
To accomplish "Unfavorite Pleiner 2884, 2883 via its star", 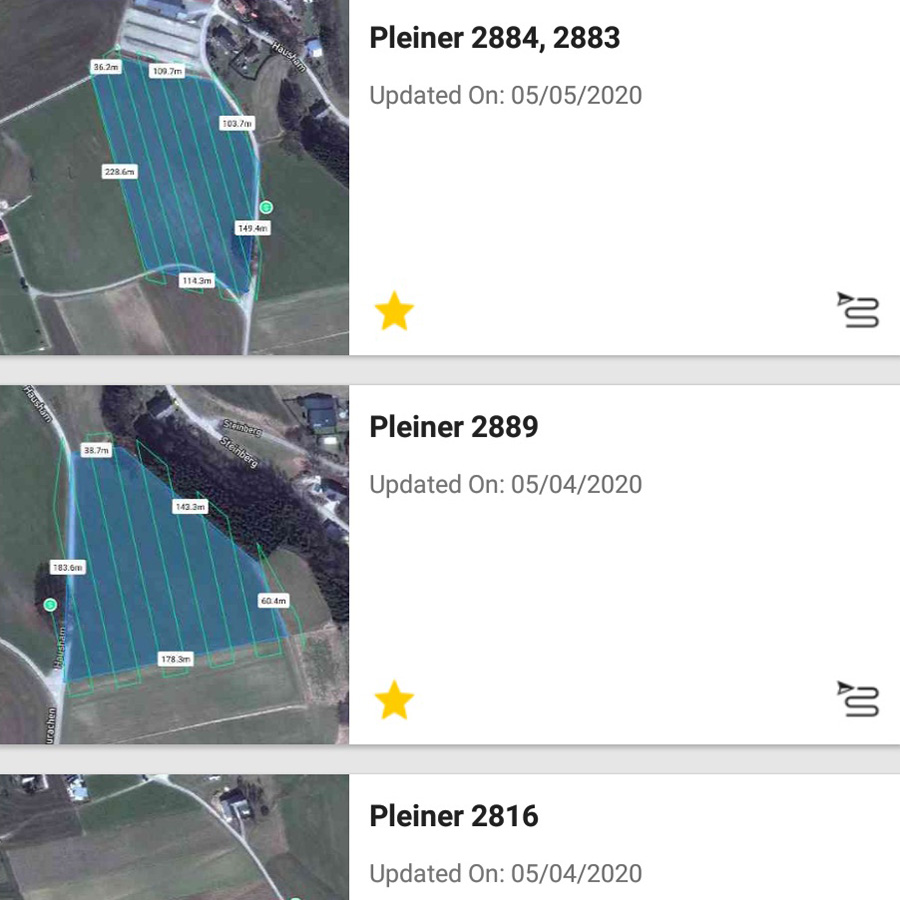I will coord(394,312).
